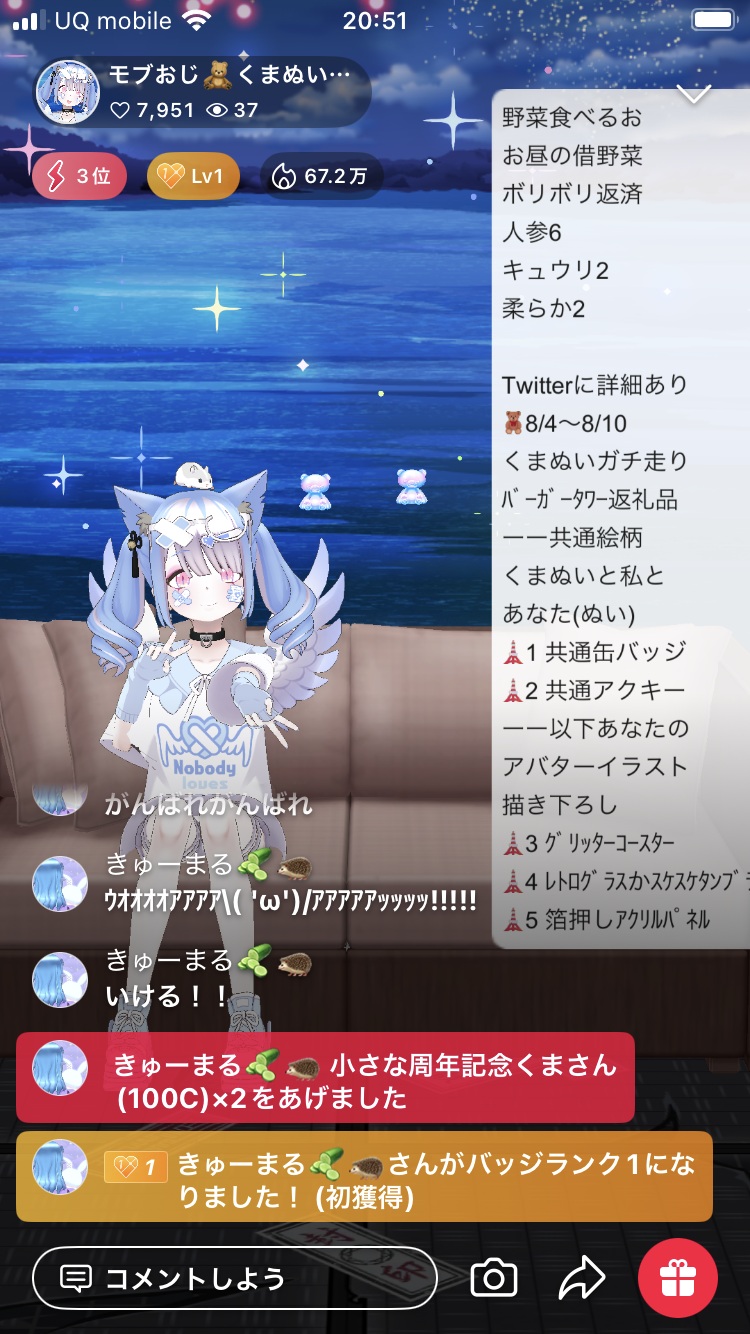Screen dimensions: 750x1334
Task: Open きゅーまる's avatar on the いける！！ comment
Action: (60, 979)
